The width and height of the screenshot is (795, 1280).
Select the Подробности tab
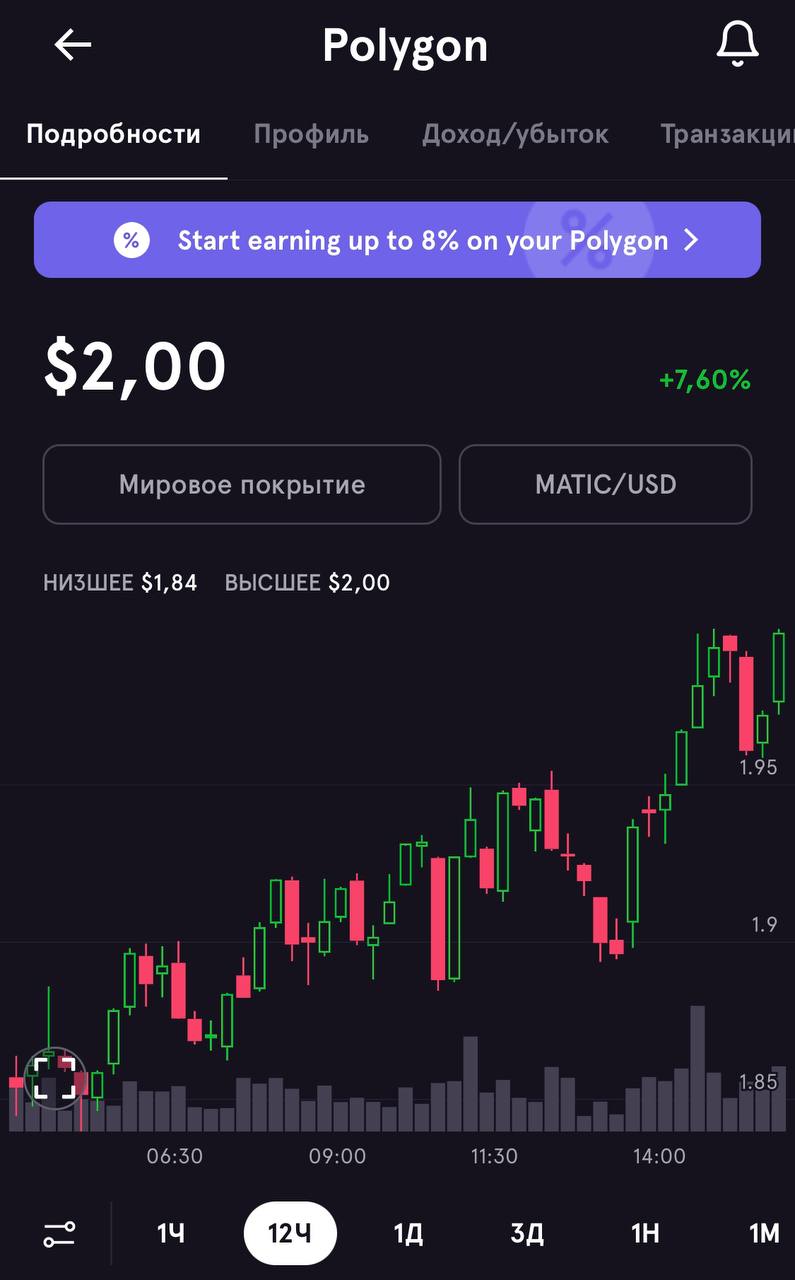[x=113, y=134]
